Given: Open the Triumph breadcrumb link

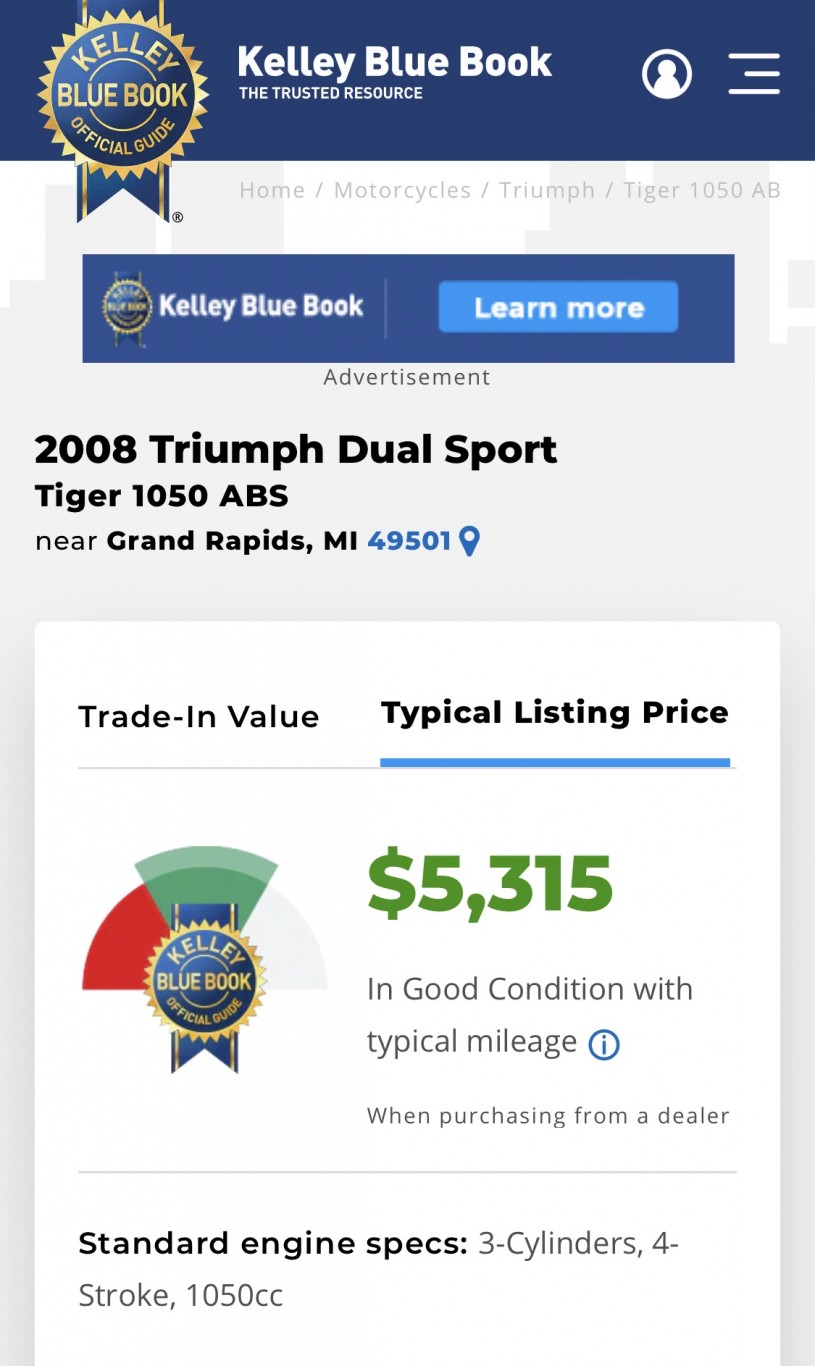Looking at the screenshot, I should click(x=547, y=190).
